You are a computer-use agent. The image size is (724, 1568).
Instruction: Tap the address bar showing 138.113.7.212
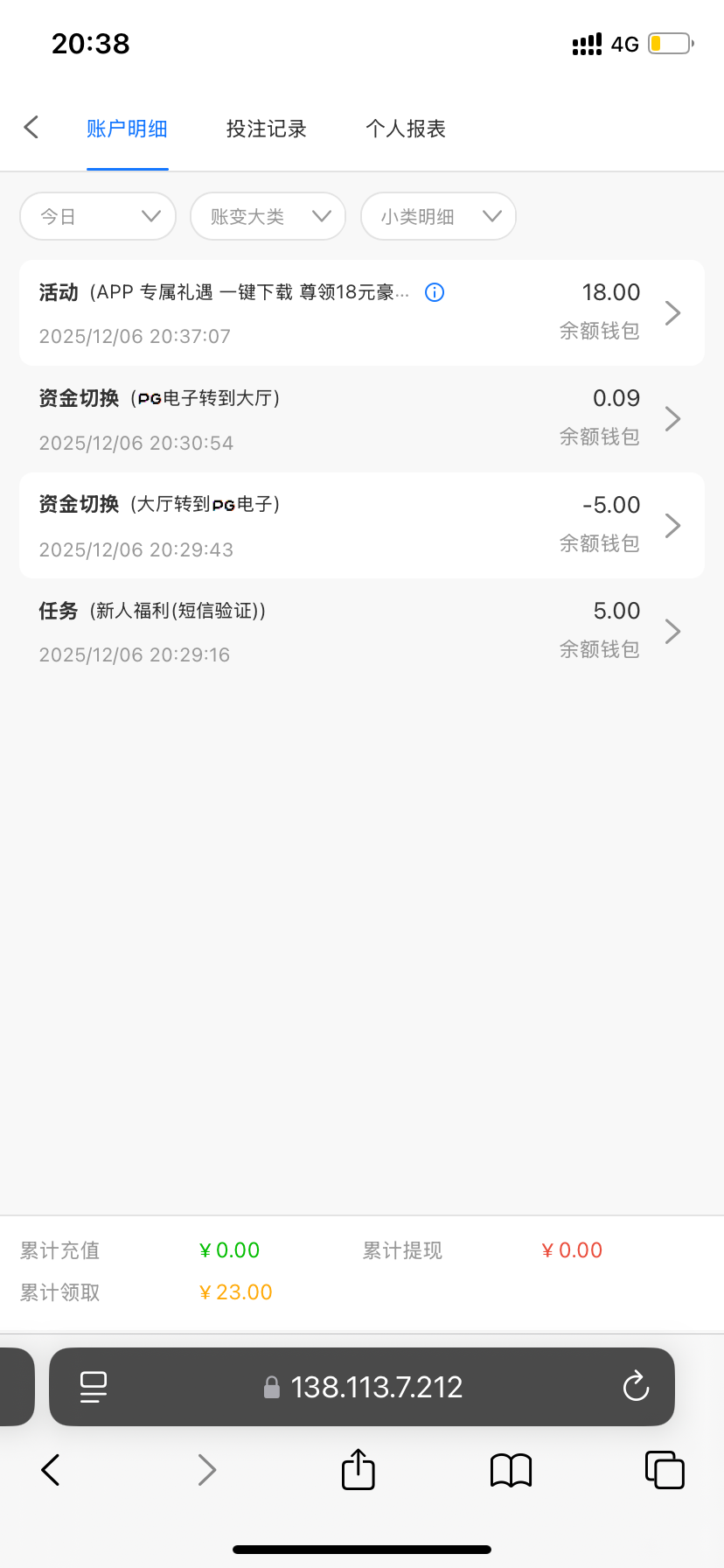(x=376, y=1386)
